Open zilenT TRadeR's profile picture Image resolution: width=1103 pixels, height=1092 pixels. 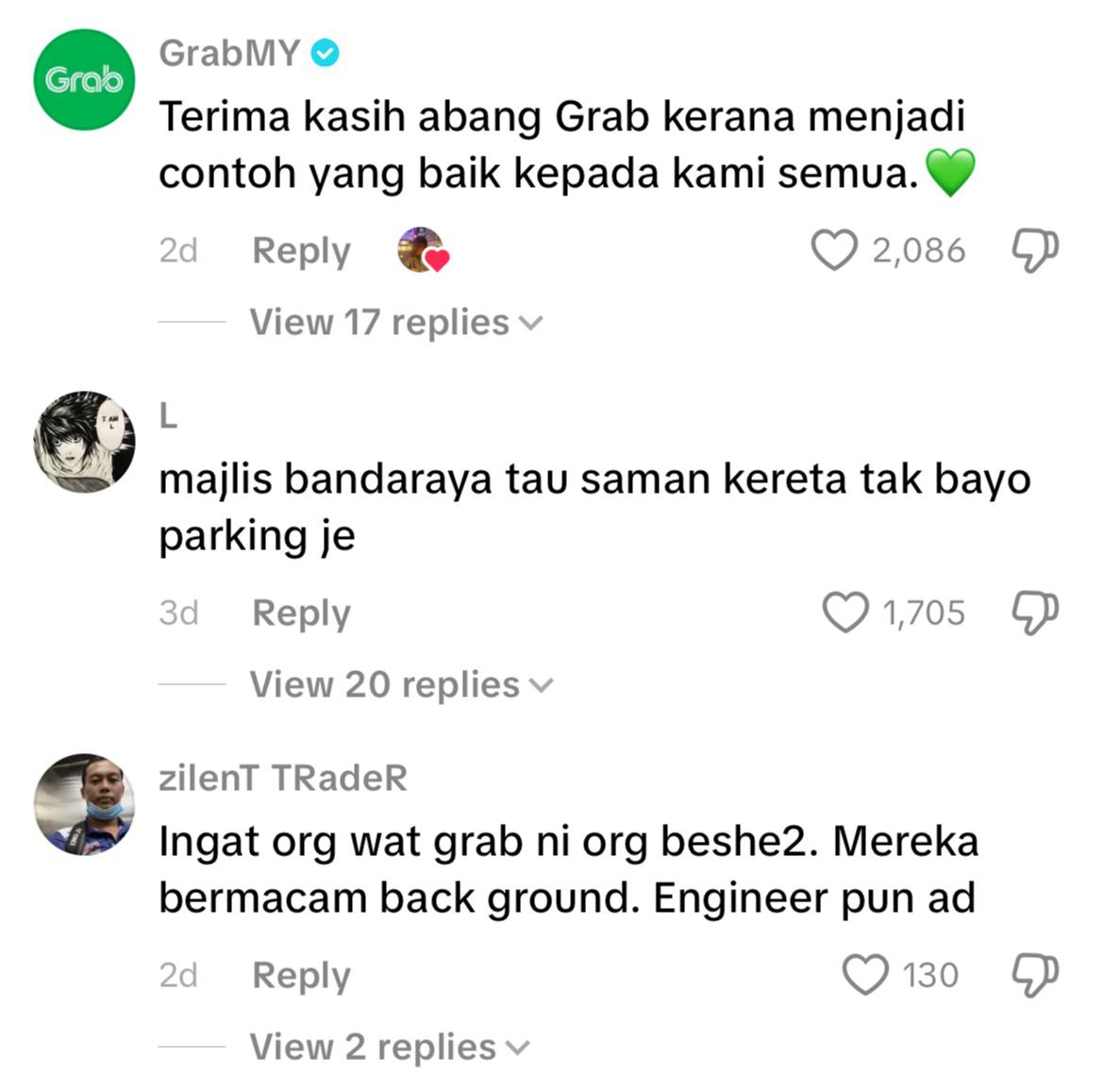click(x=84, y=804)
